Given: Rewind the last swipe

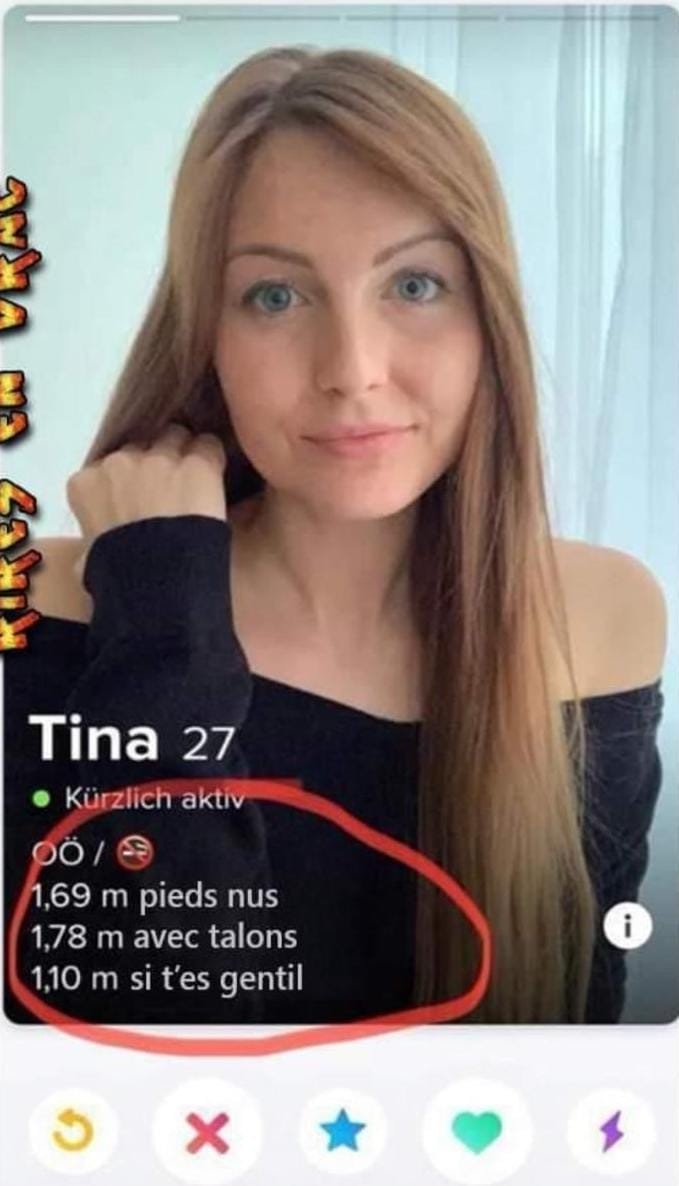Looking at the screenshot, I should [x=72, y=1132].
